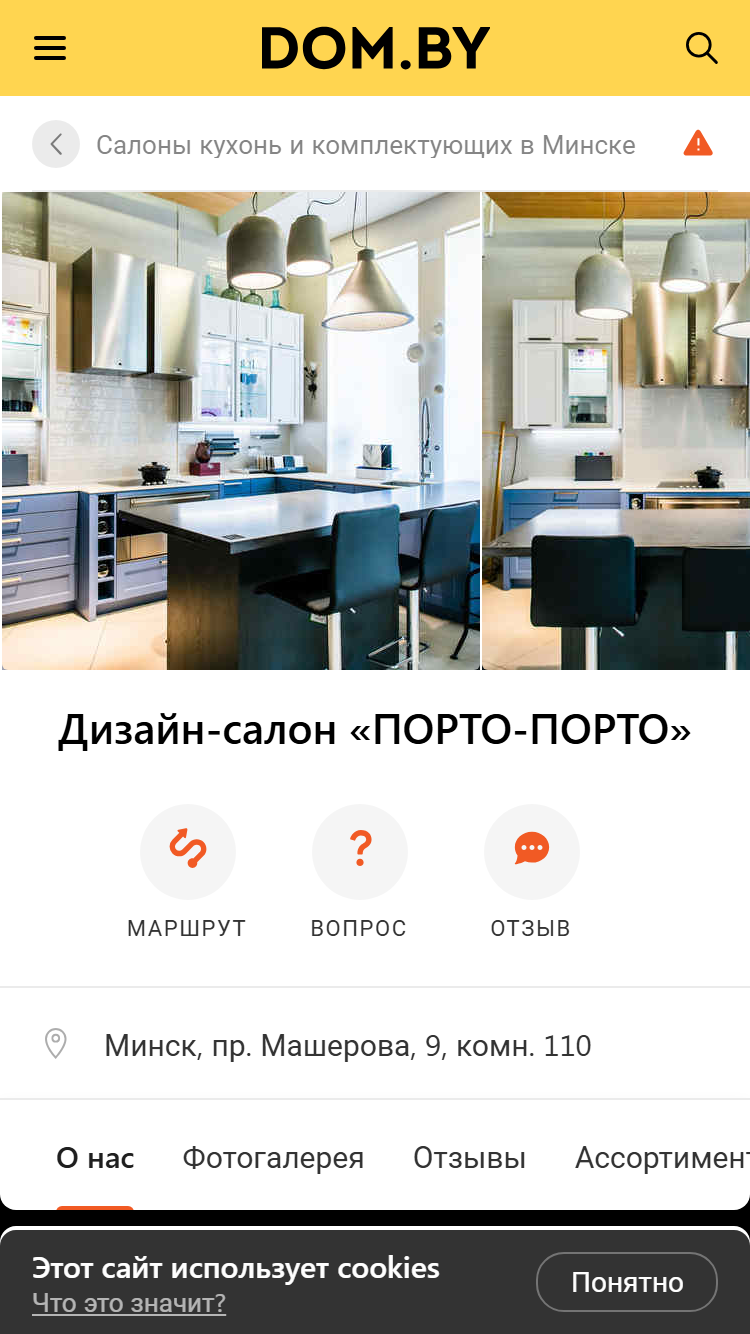Image resolution: width=750 pixels, height=1334 pixels.
Task: Select the О нас tab
Action: 95,1159
